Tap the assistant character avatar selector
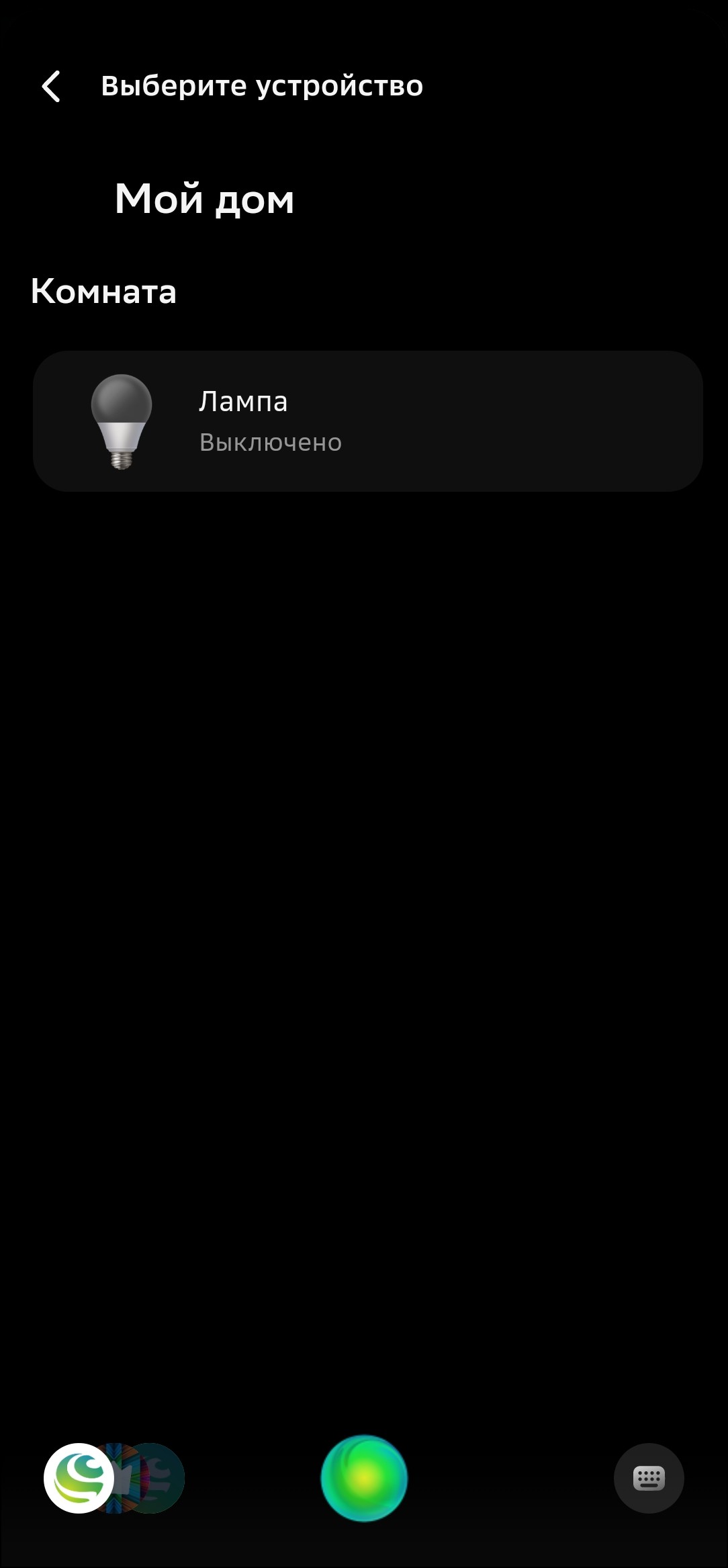Viewport: 728px width, 1568px height. click(x=80, y=1478)
